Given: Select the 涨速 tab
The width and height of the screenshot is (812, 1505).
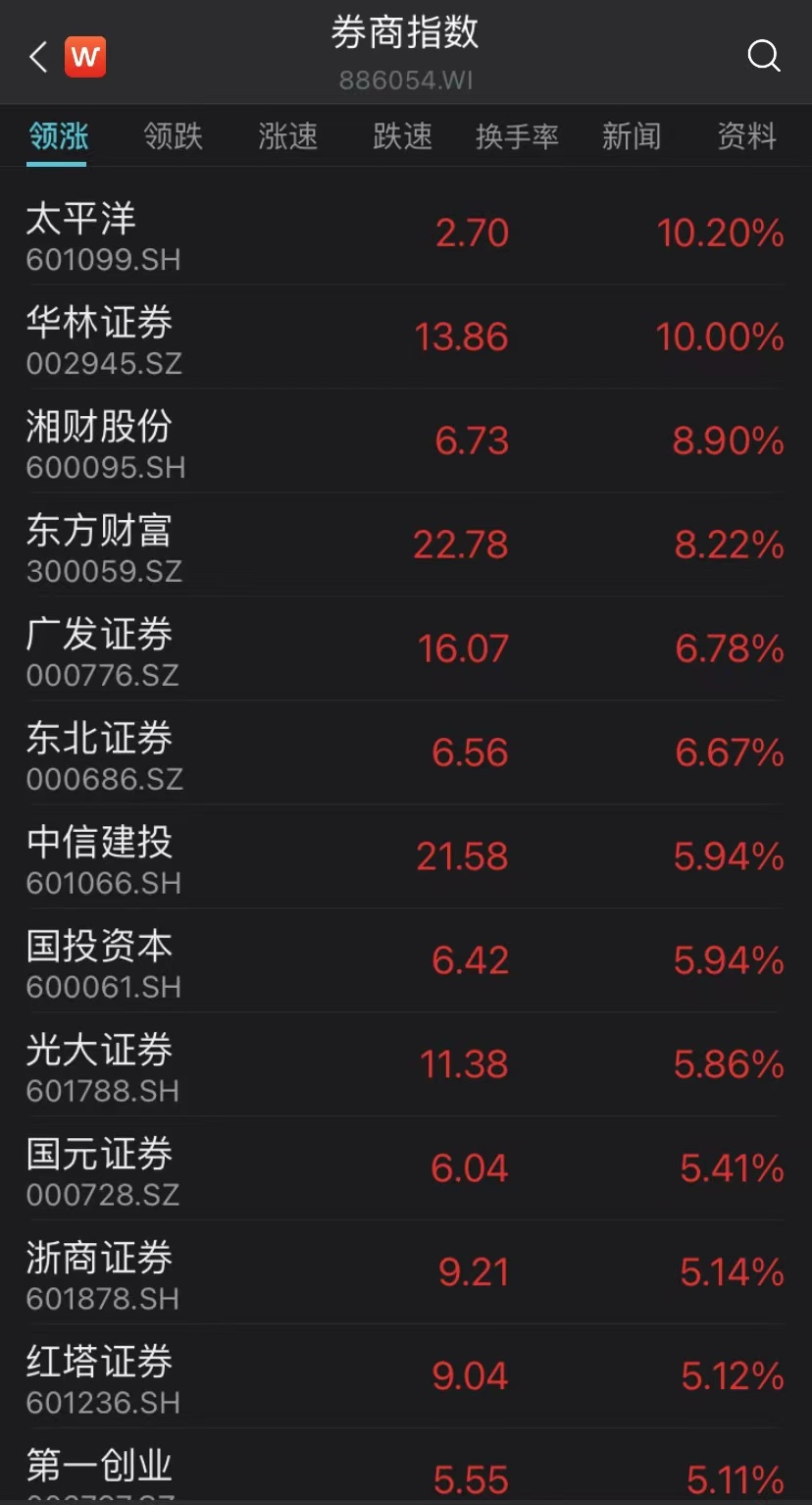Looking at the screenshot, I should pos(288,136).
